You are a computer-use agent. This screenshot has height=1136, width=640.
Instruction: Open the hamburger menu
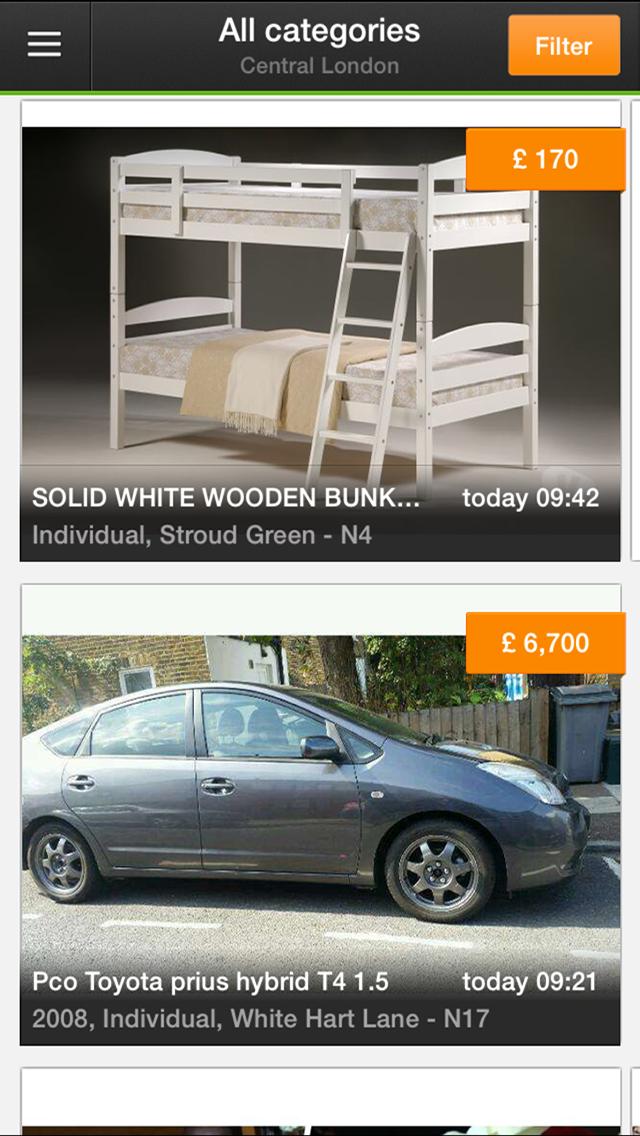(x=44, y=45)
